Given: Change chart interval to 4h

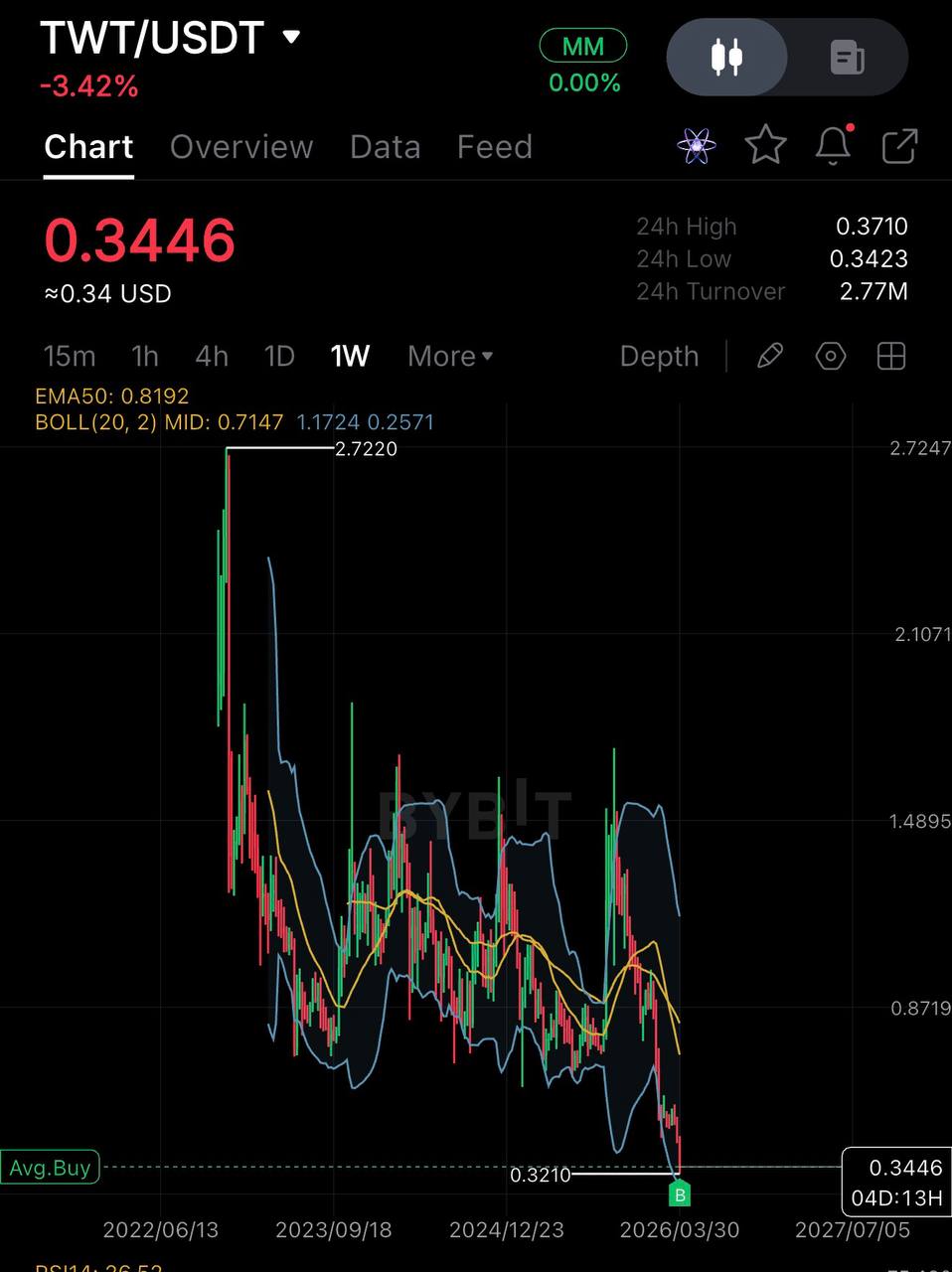Looking at the screenshot, I should (x=212, y=356).
